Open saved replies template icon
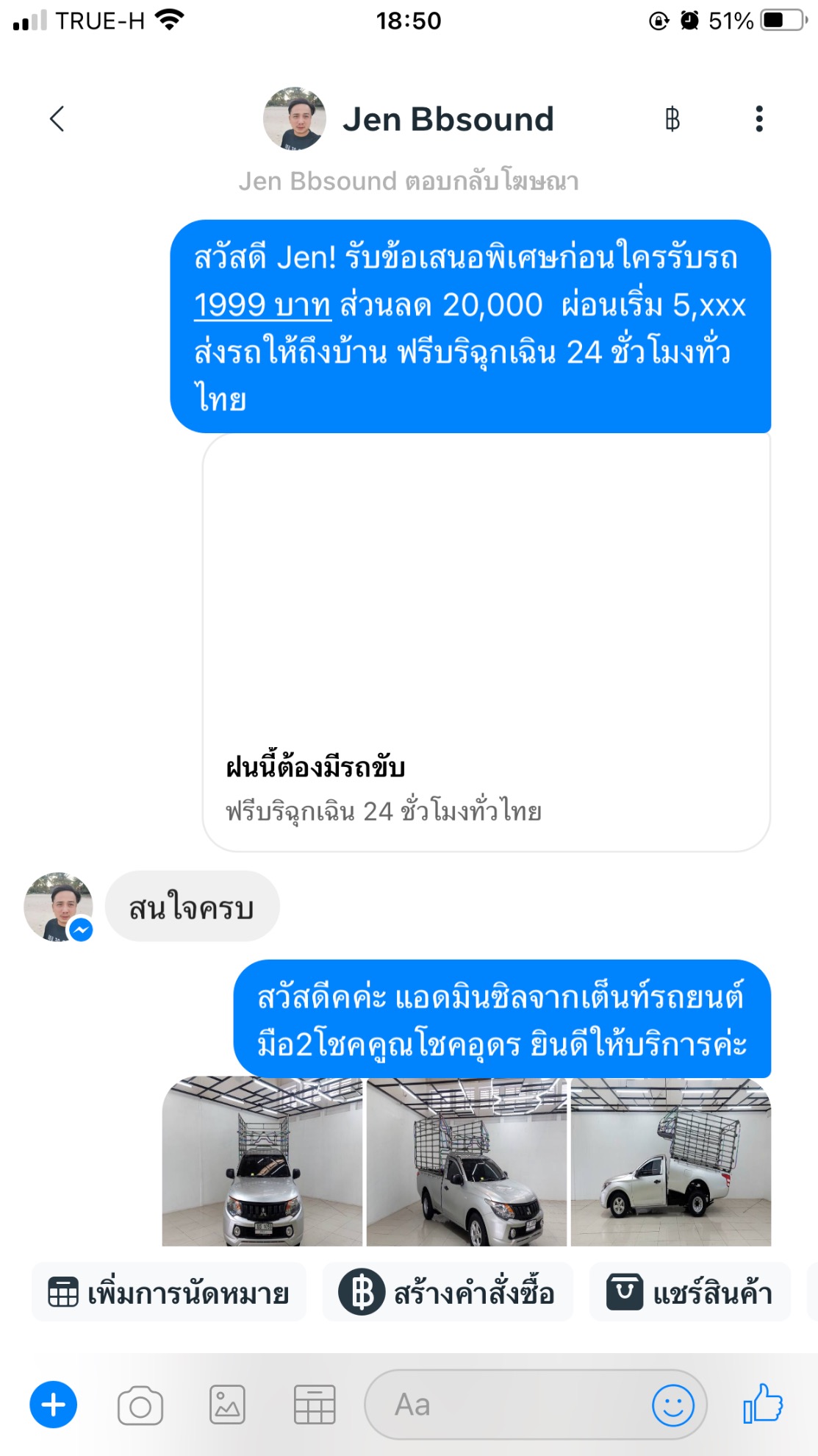The width and height of the screenshot is (818, 1456). click(315, 1405)
